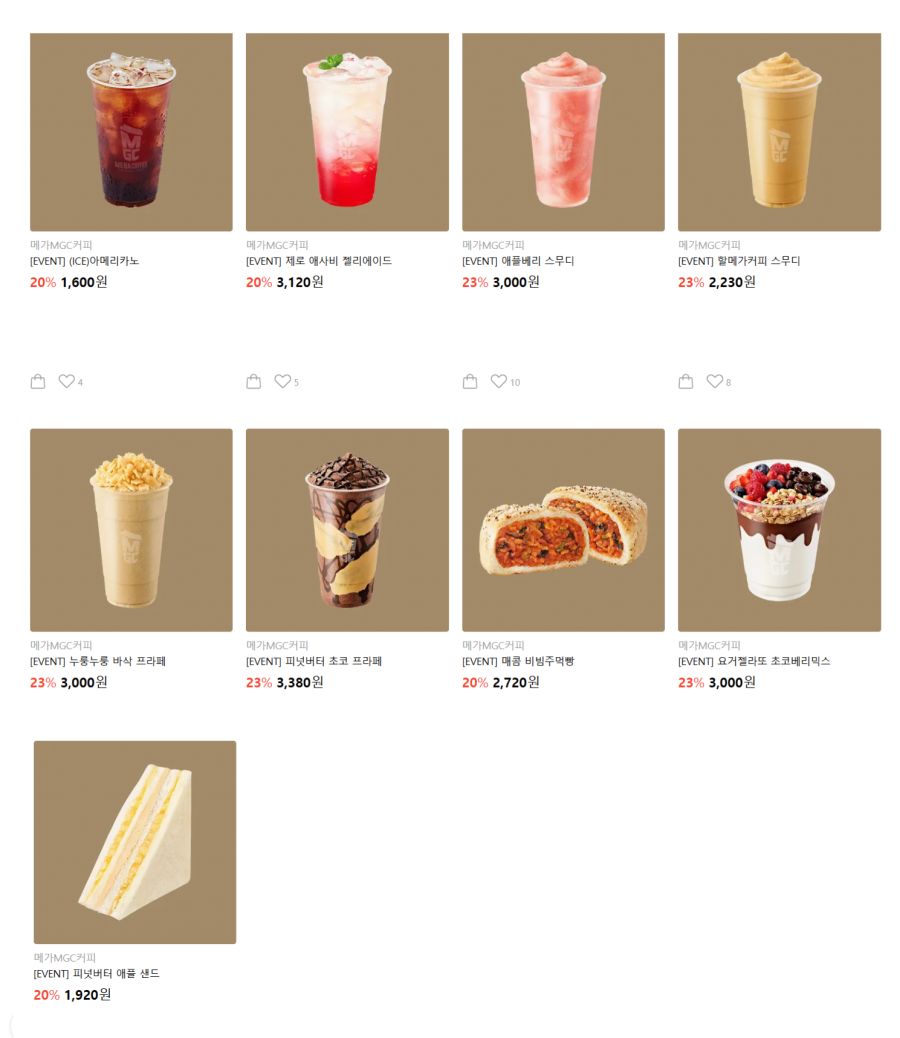Click the 피넛버터 초코 프라페 thumbnail

pyautogui.click(x=347, y=530)
